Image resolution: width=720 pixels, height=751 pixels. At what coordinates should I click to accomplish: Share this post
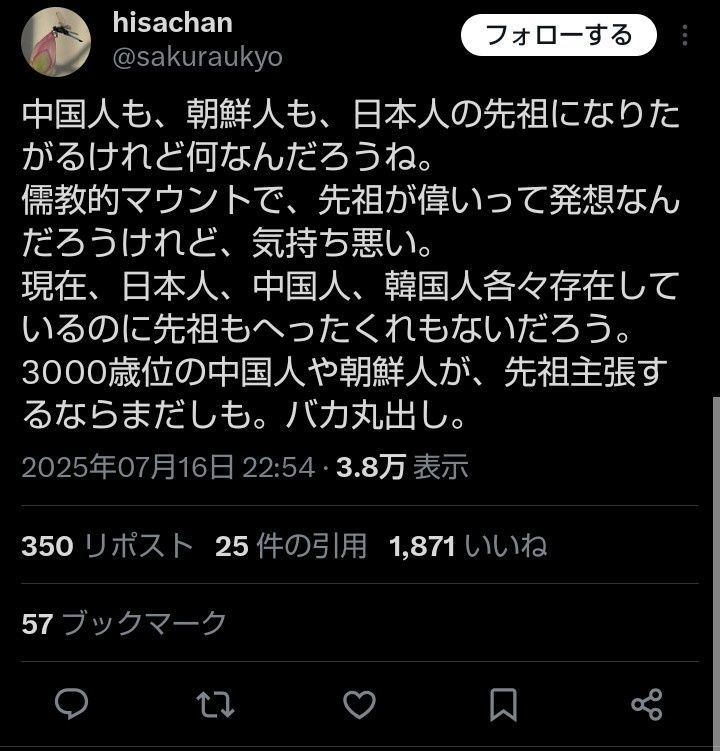coord(648,704)
